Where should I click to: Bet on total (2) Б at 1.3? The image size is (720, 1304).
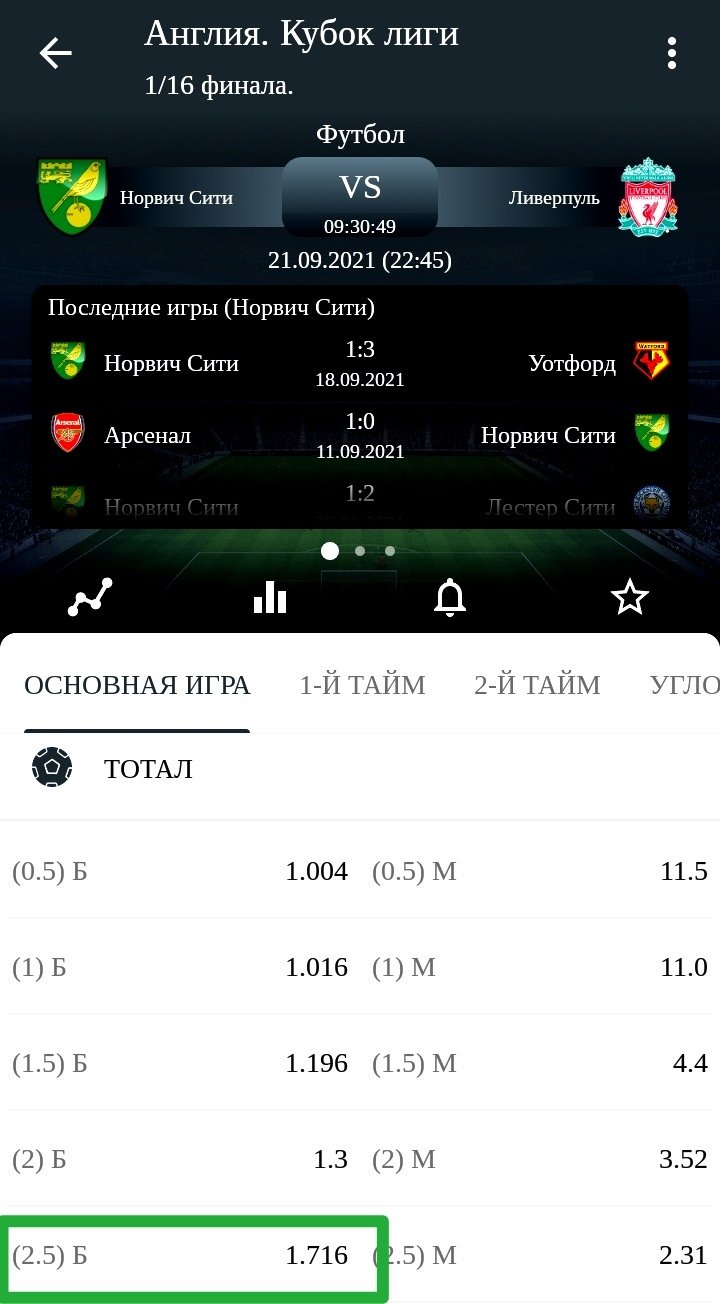pos(180,1159)
